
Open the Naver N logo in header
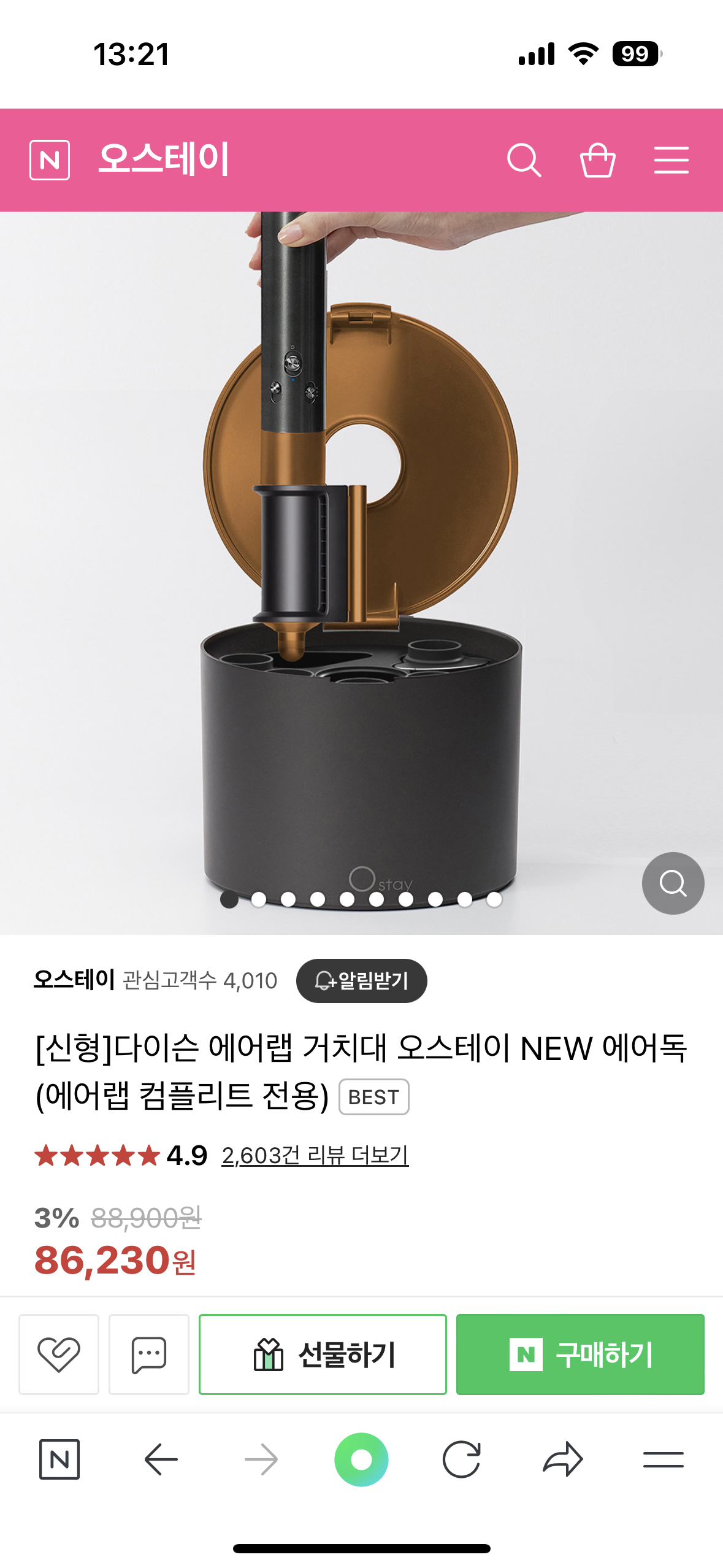tap(50, 160)
